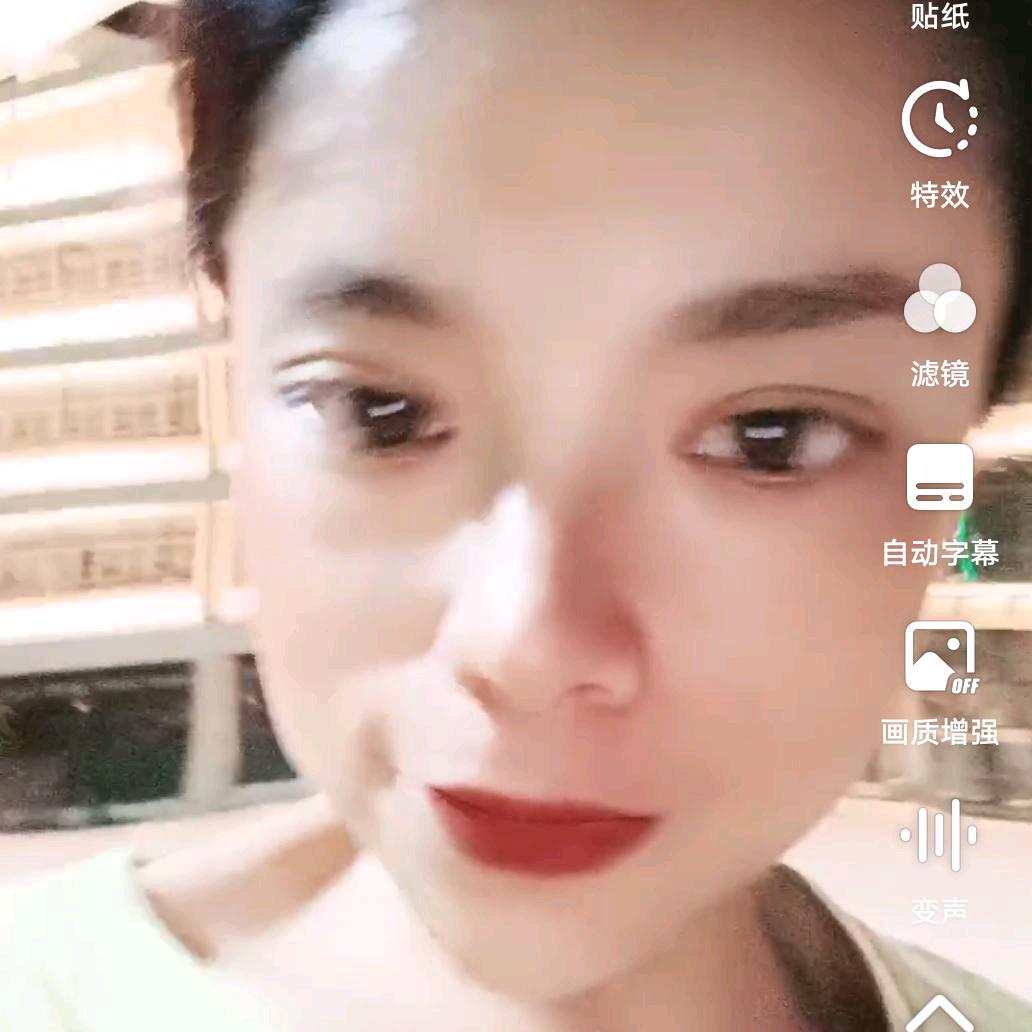The height and width of the screenshot is (1032, 1032).
Task: Open the 特效 effects tool
Action: (940, 120)
